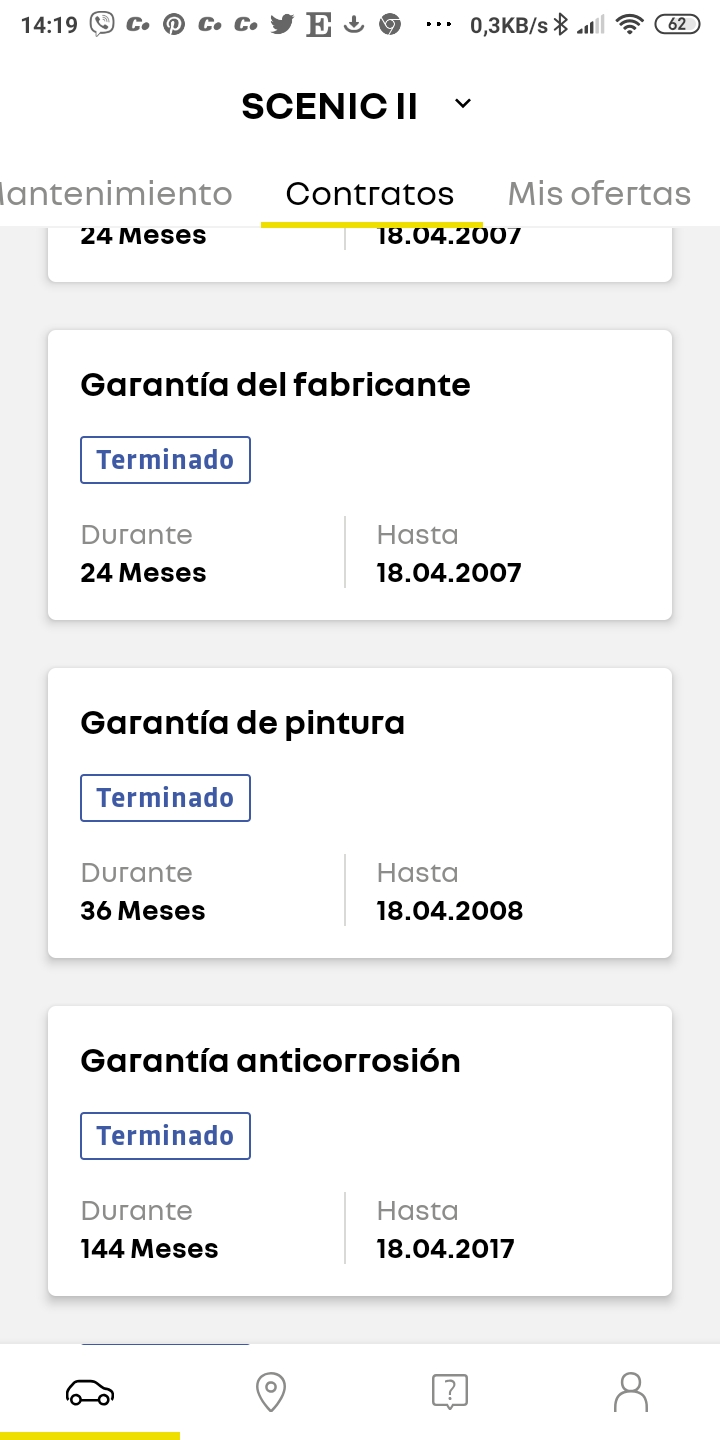Select the Contratos tab
720x1440 pixels.
[370, 193]
